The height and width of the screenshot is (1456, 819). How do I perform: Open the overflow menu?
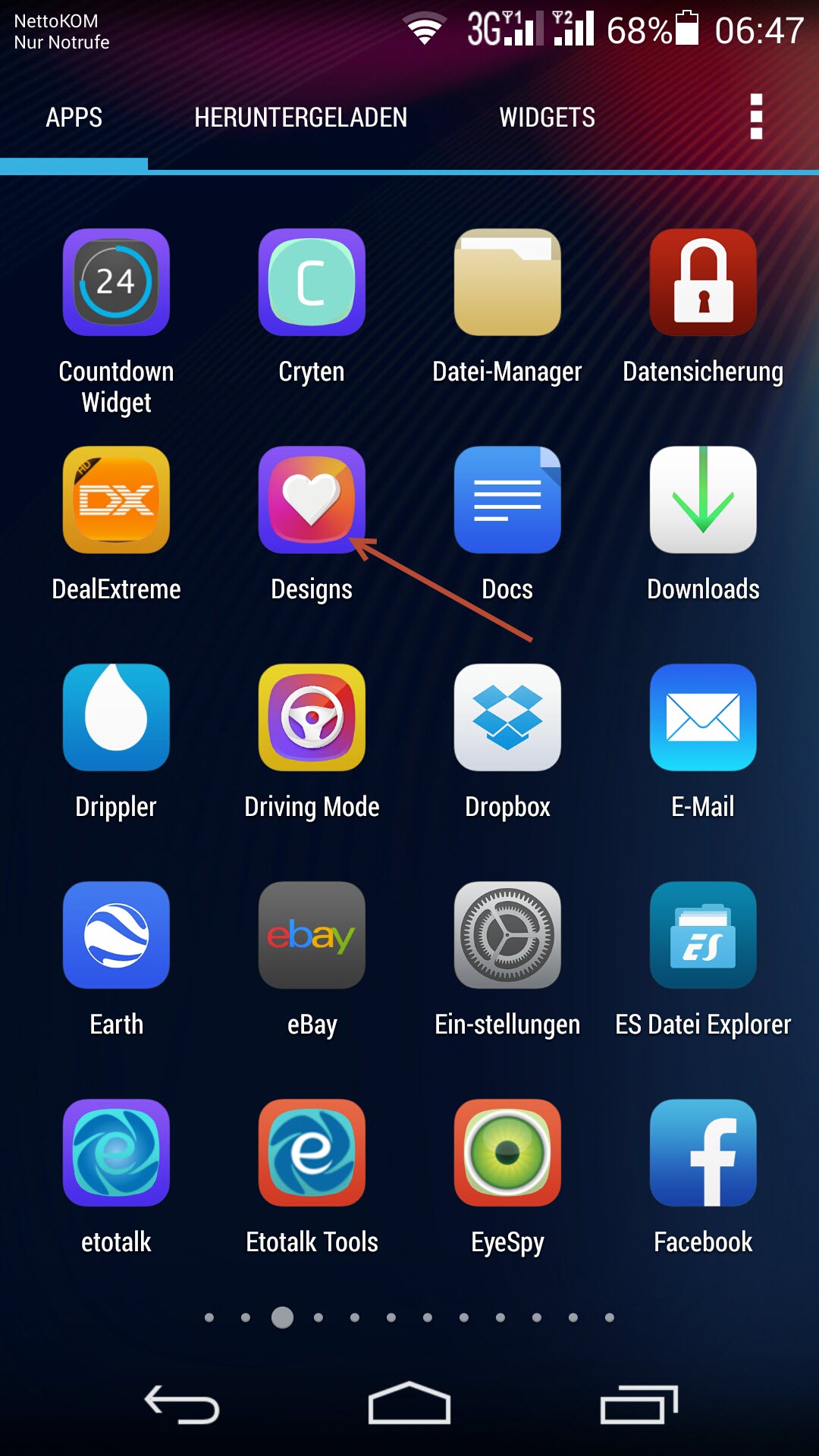tap(755, 117)
